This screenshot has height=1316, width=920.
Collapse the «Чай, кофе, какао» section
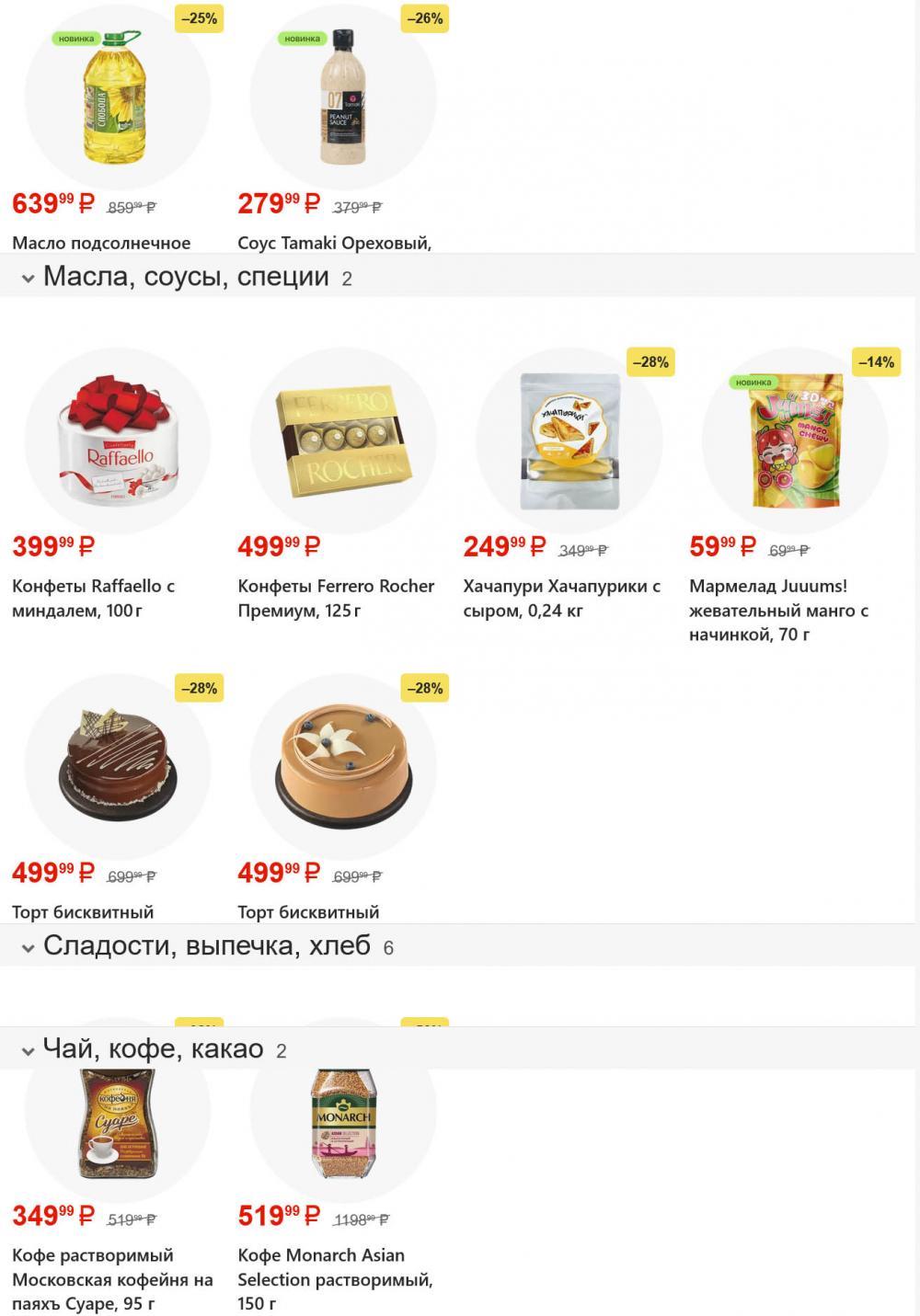coord(29,1048)
